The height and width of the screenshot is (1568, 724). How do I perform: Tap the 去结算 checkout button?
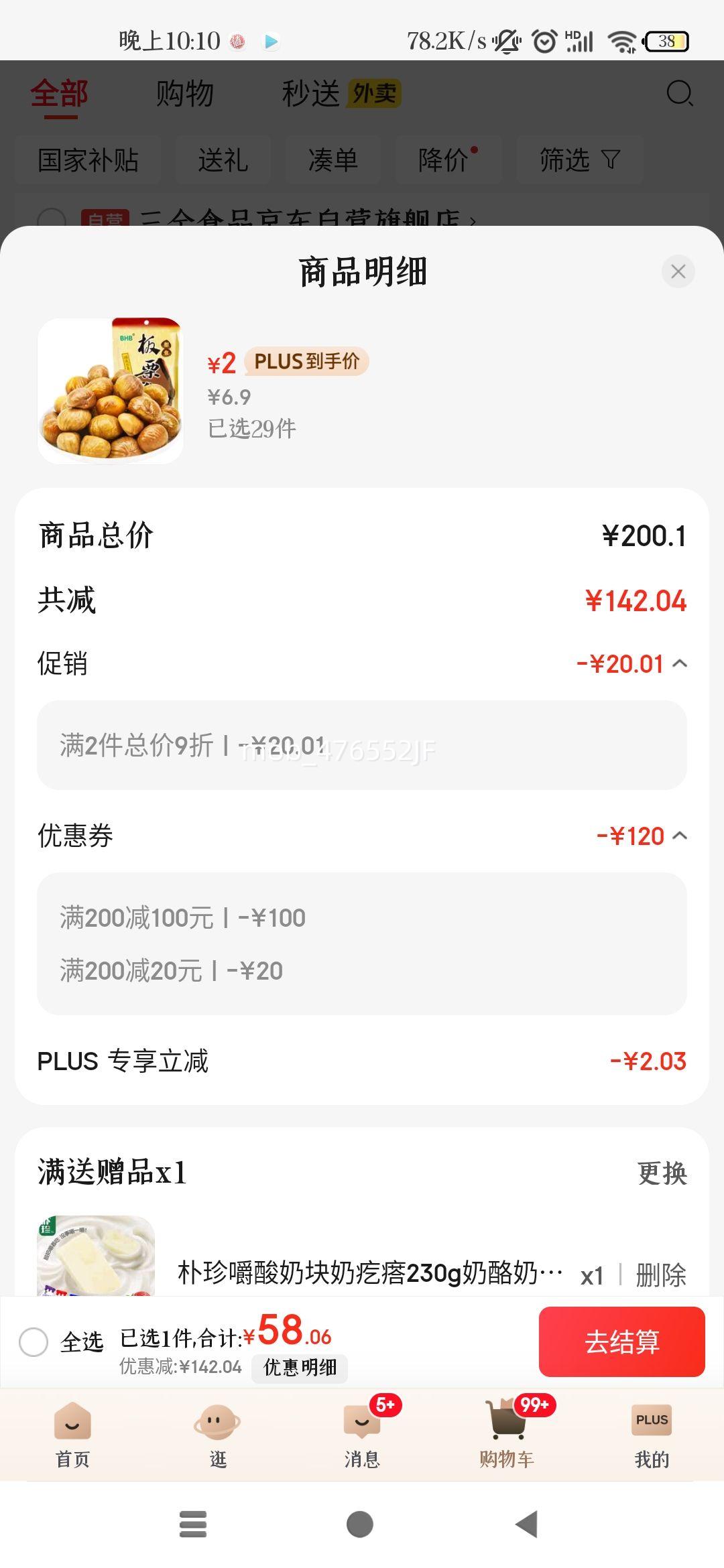click(x=621, y=1342)
